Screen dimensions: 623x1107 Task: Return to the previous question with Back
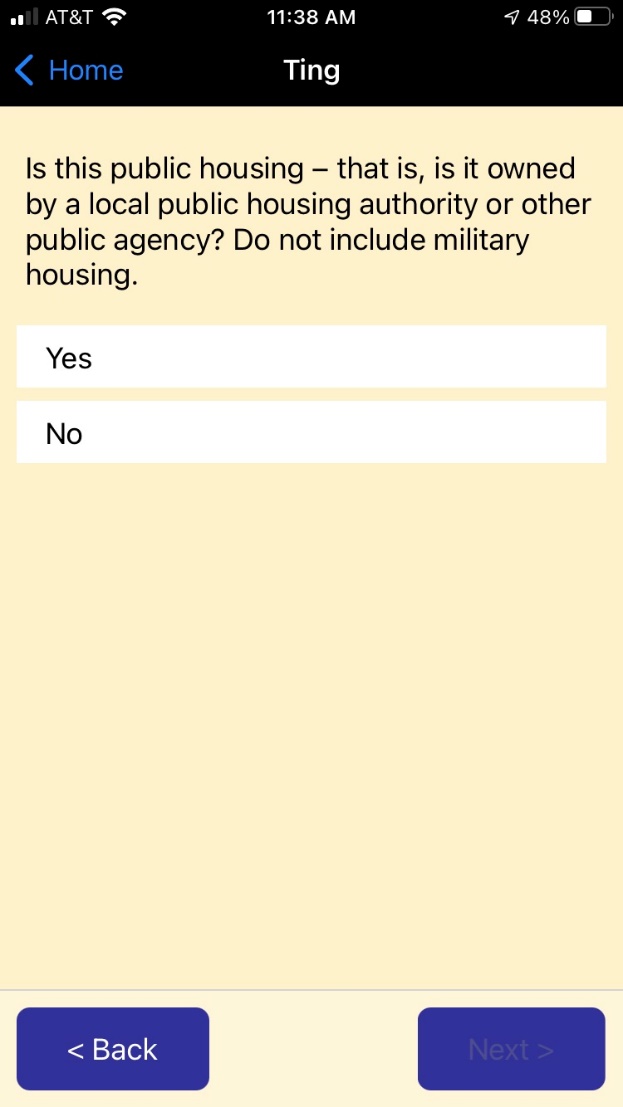113,1049
